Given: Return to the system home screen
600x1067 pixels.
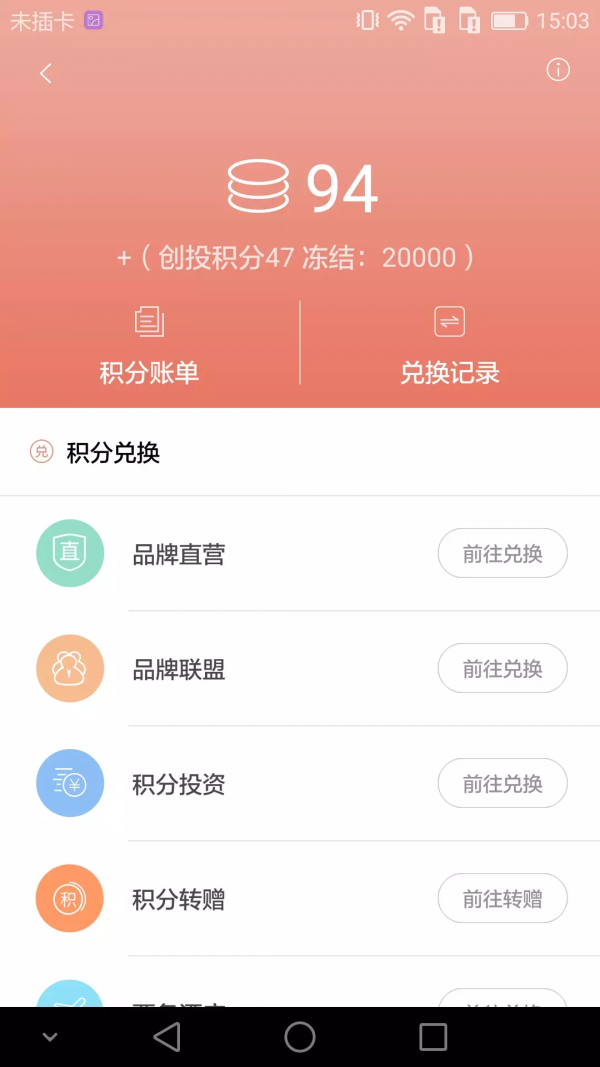Looking at the screenshot, I should click(x=300, y=1037).
